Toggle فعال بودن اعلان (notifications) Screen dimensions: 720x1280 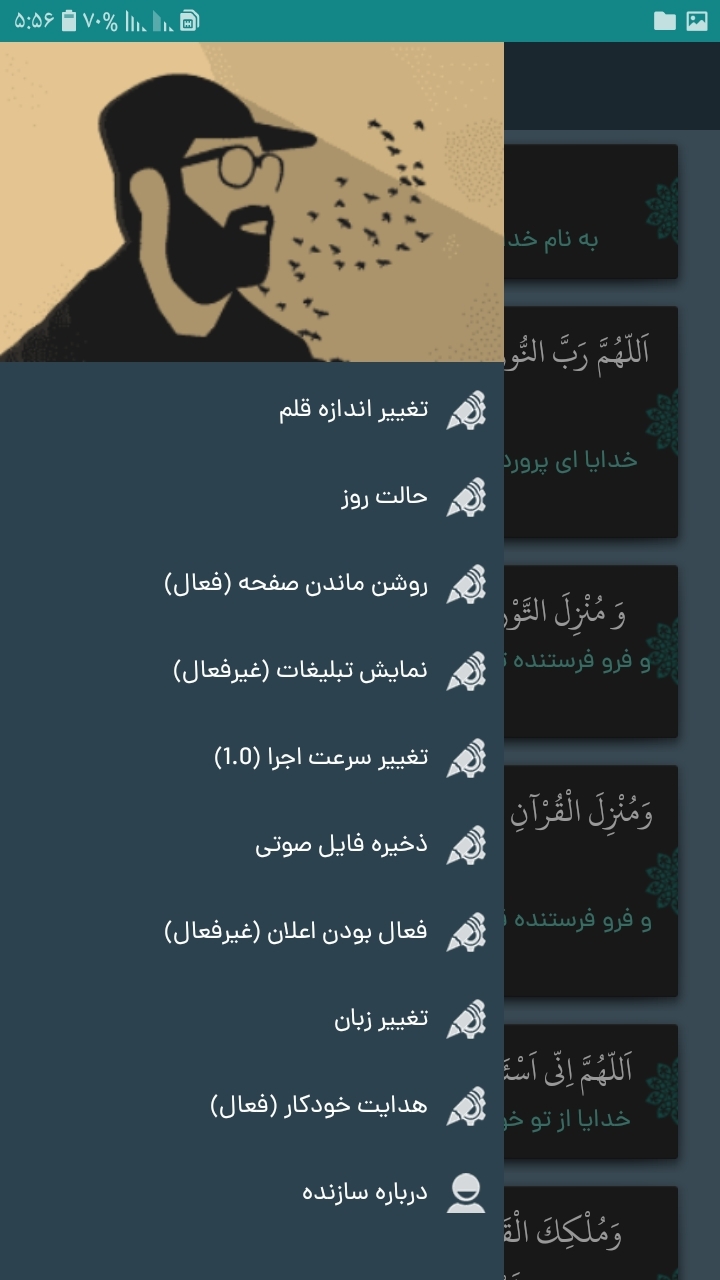(296, 932)
